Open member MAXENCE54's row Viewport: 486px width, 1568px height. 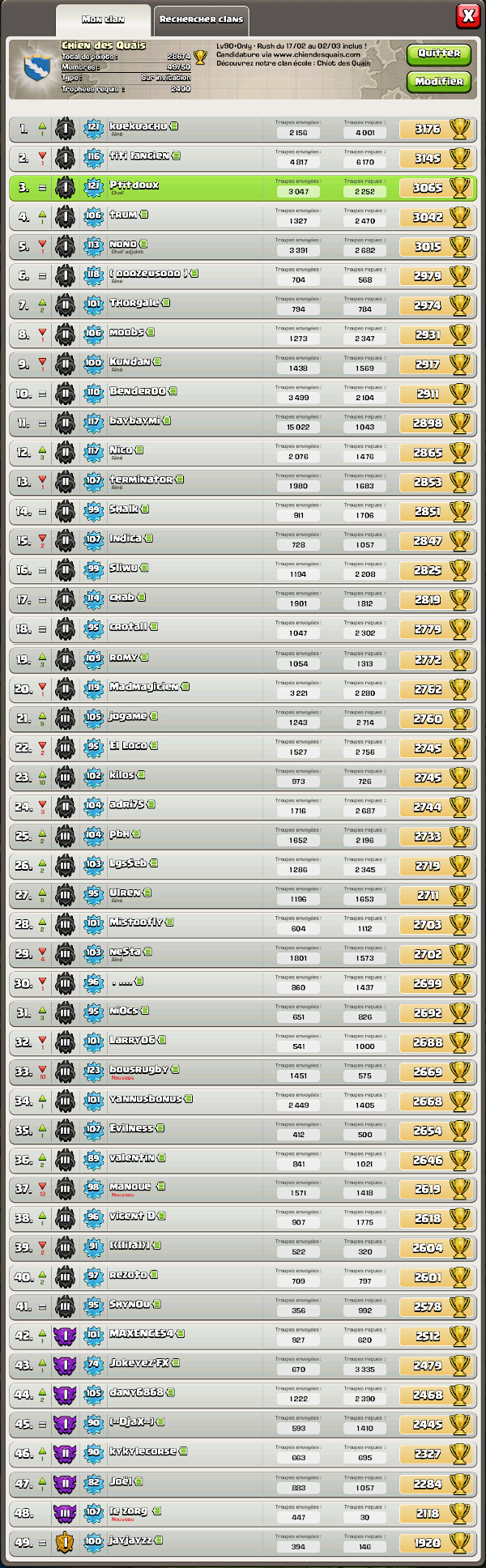click(243, 1336)
